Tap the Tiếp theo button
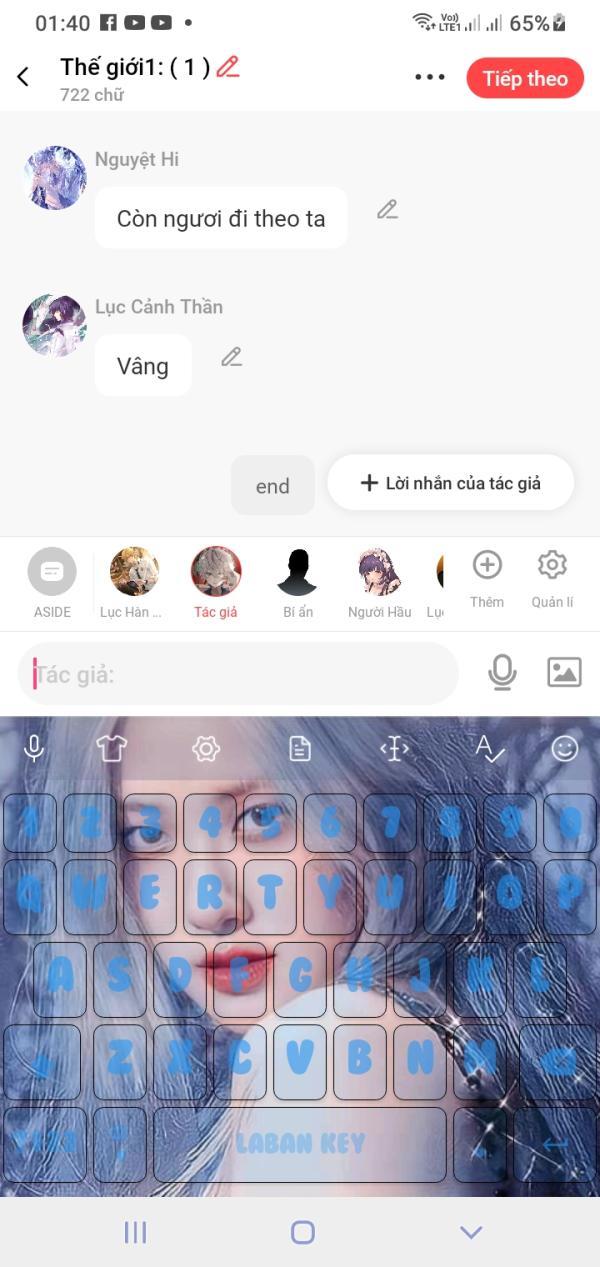Viewport: 600px width, 1267px height. [525, 79]
